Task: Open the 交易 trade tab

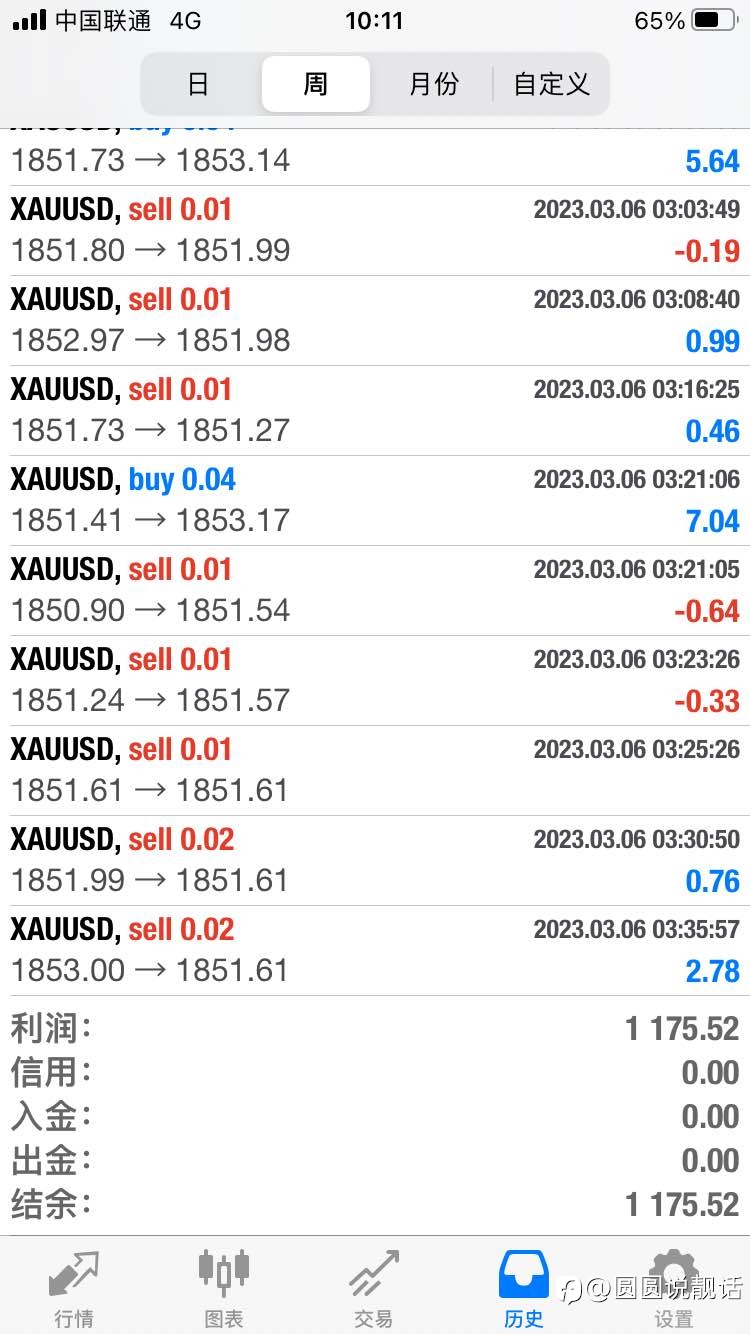Action: [x=374, y=1287]
